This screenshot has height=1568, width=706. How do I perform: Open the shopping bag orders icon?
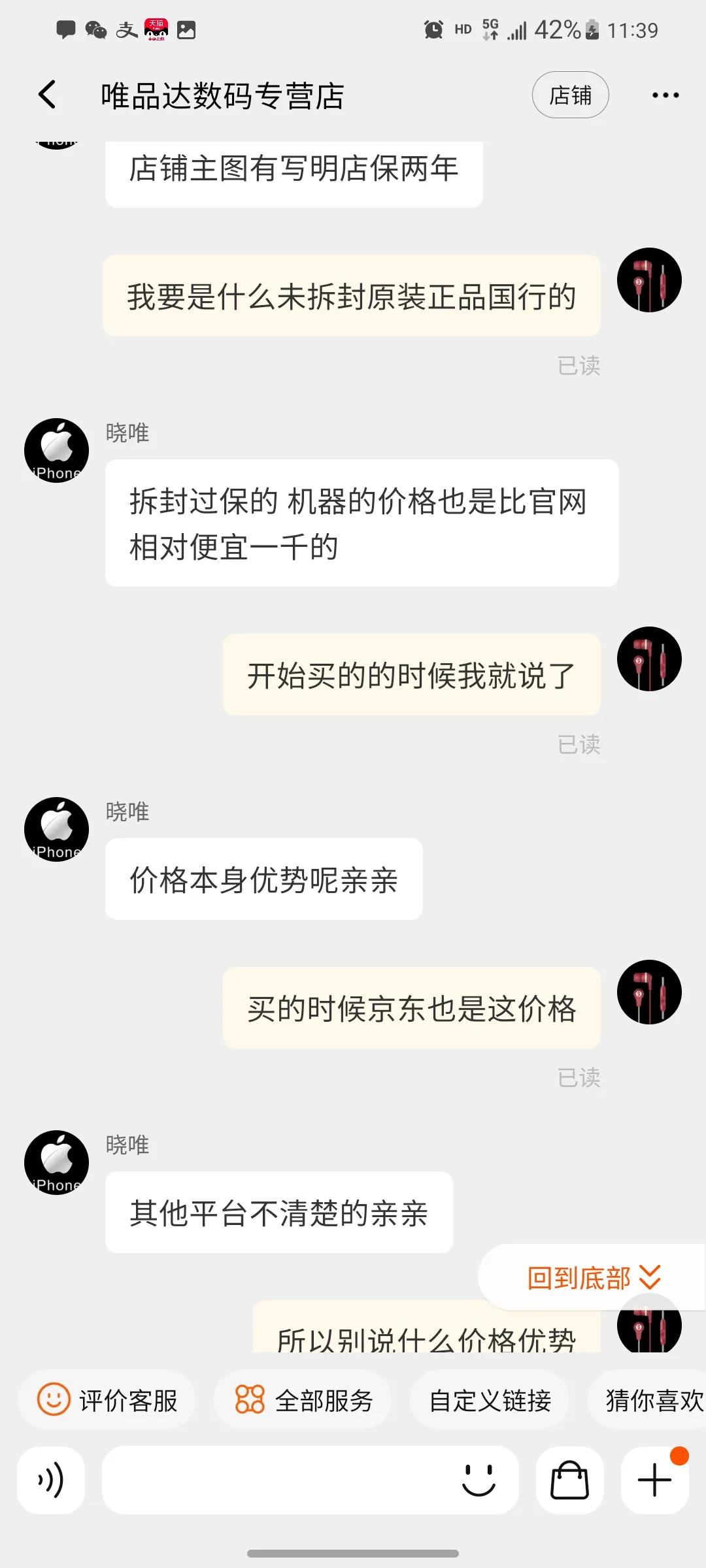568,1480
